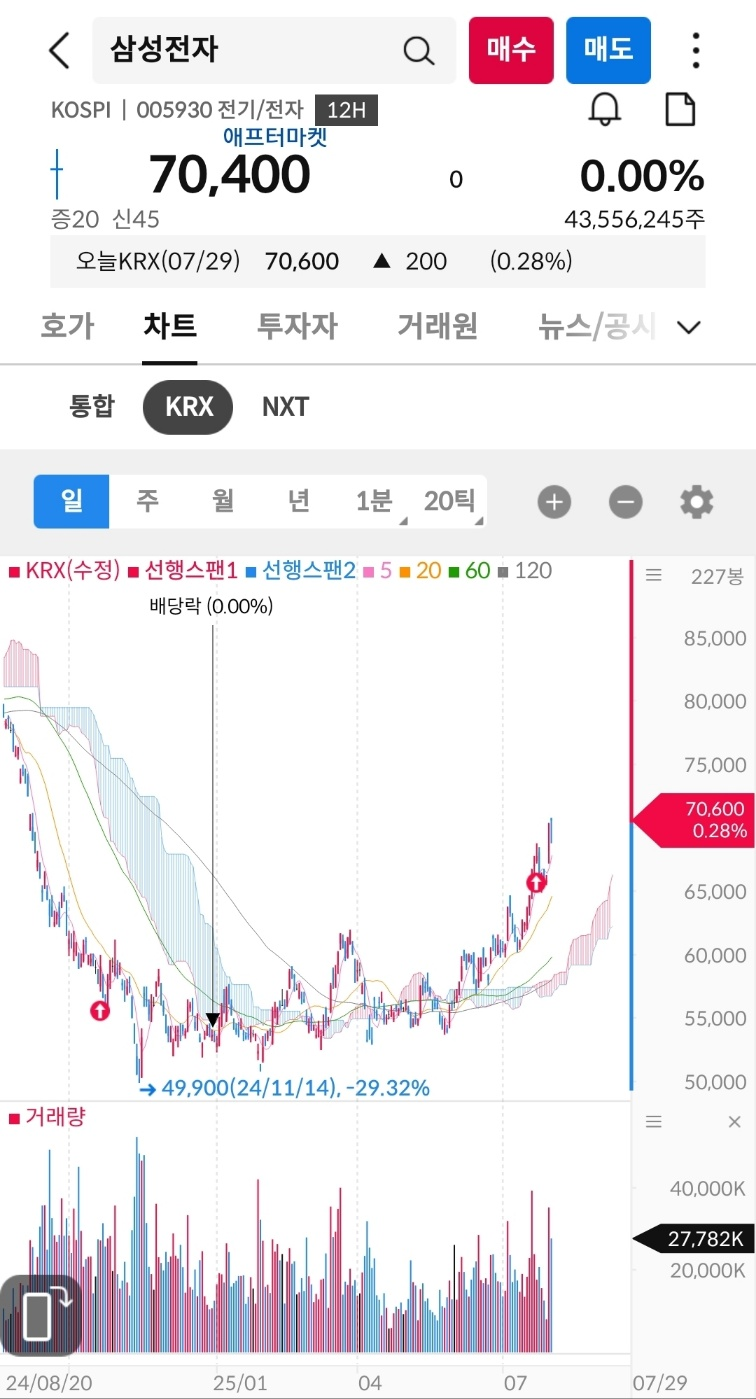Open the price alert bell

[604, 109]
